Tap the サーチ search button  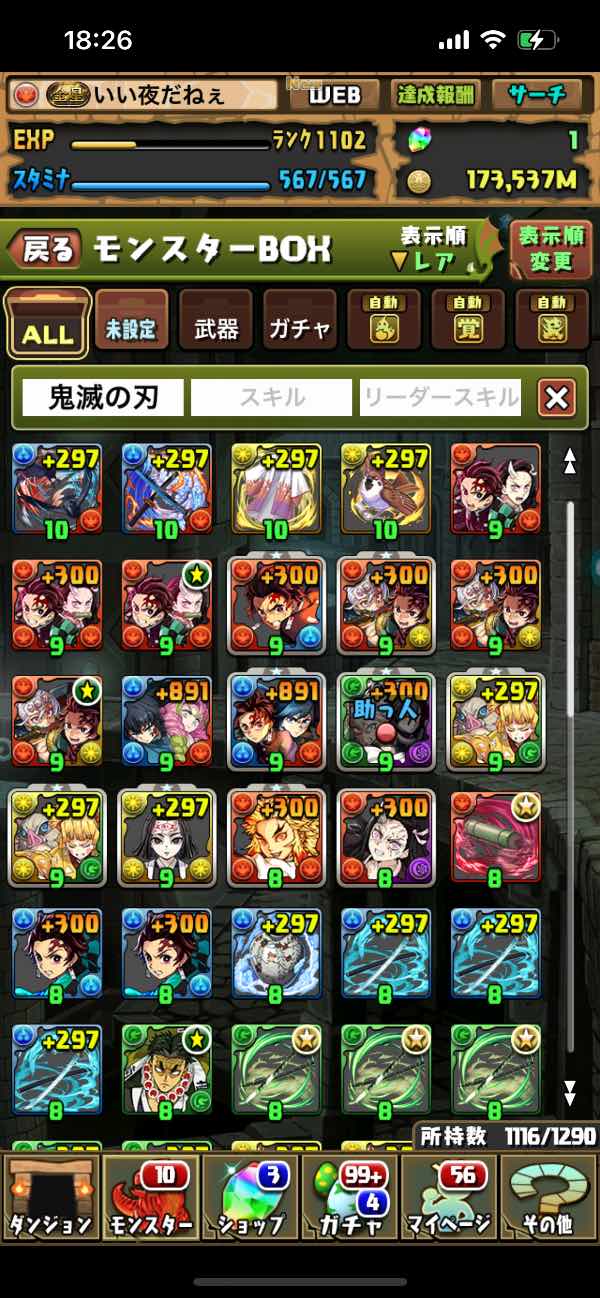pos(538,95)
